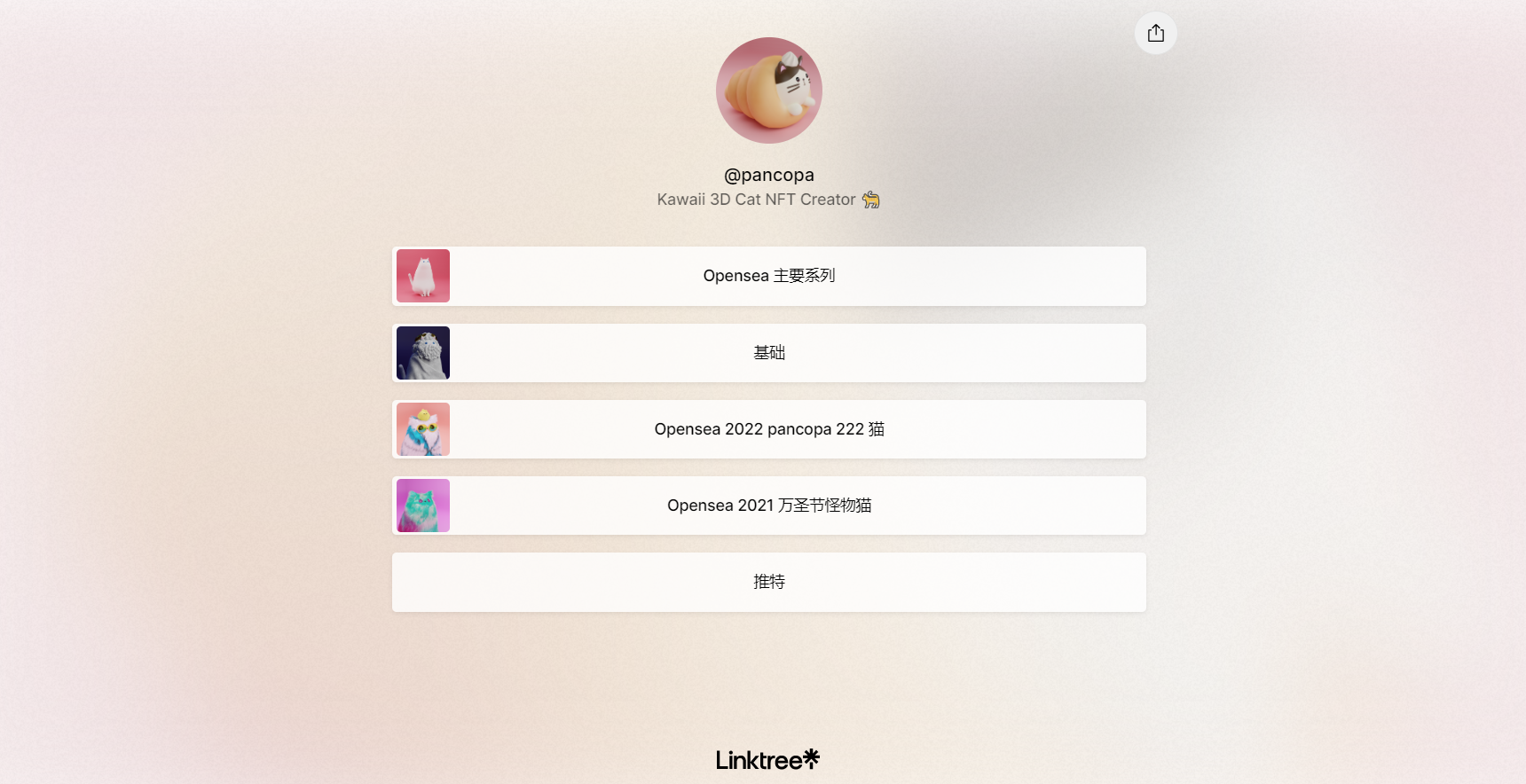The width and height of the screenshot is (1526, 784).
Task: Open Opensea 2022 pancopa 222 猫 link
Action: click(x=768, y=429)
